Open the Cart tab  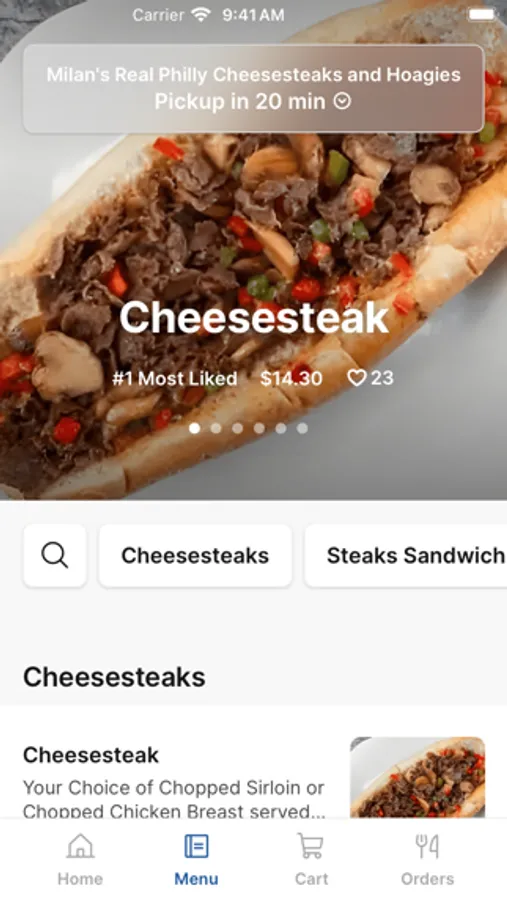point(311,859)
